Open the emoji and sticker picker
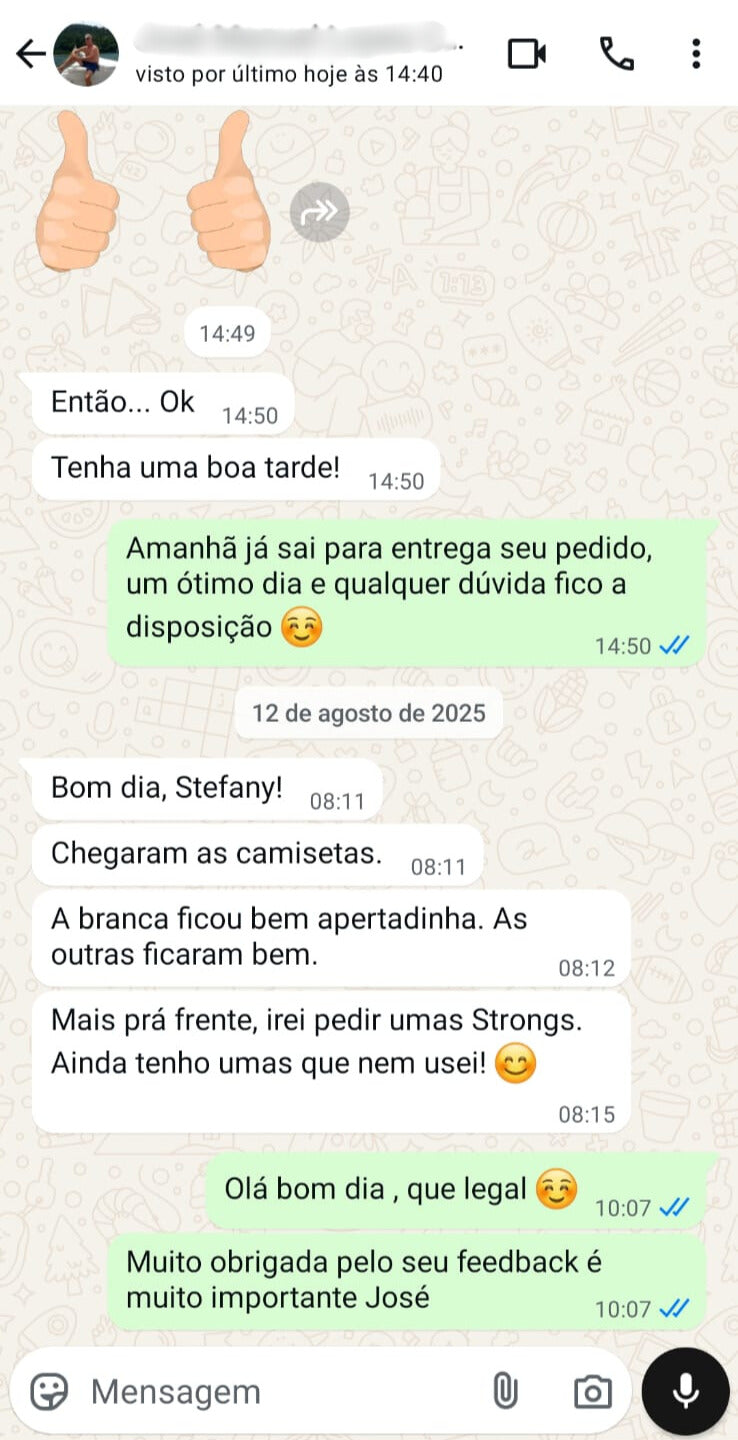738x1440 pixels. click(50, 1391)
